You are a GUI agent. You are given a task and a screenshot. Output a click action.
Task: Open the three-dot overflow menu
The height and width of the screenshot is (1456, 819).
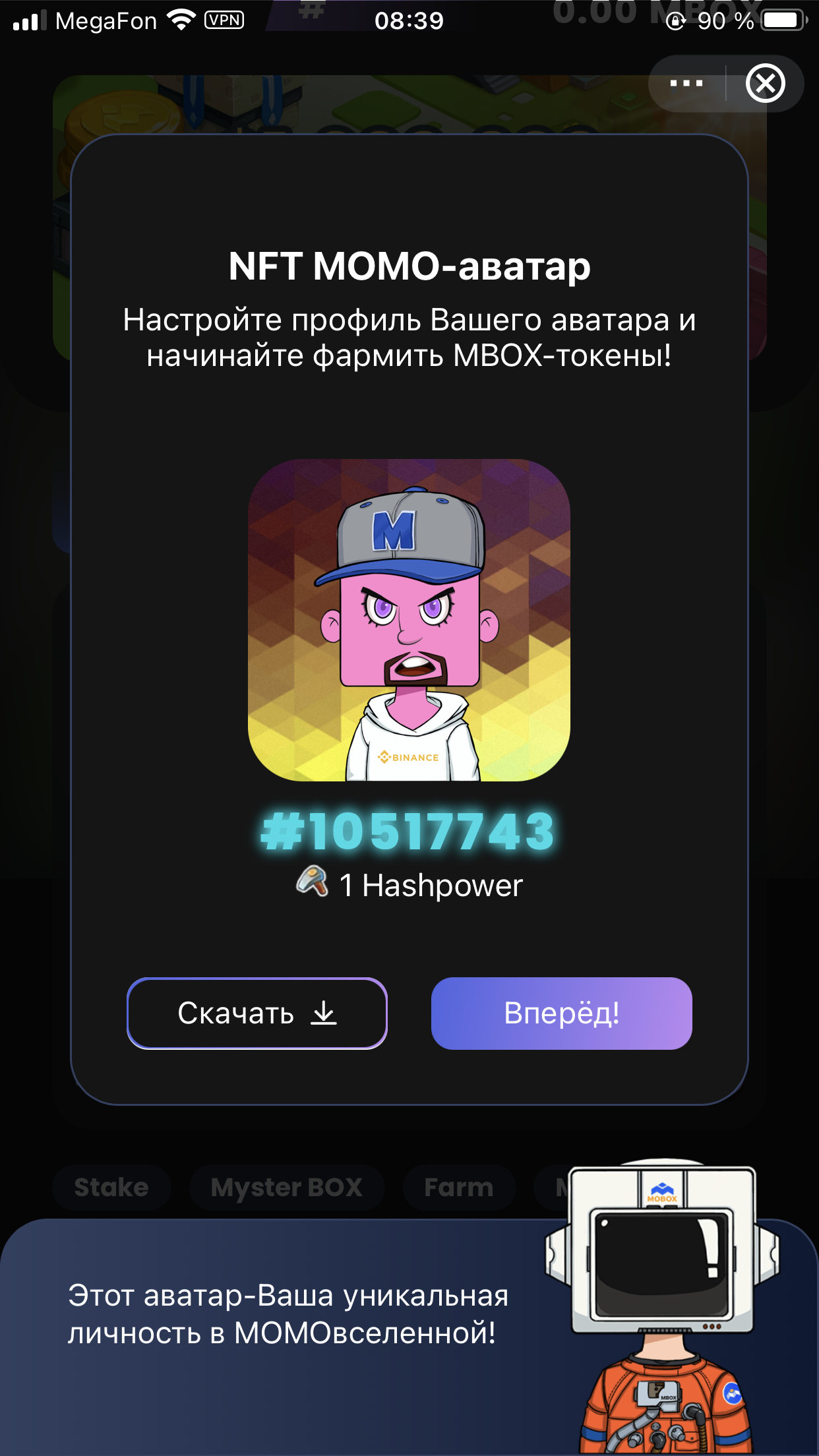pos(686,84)
